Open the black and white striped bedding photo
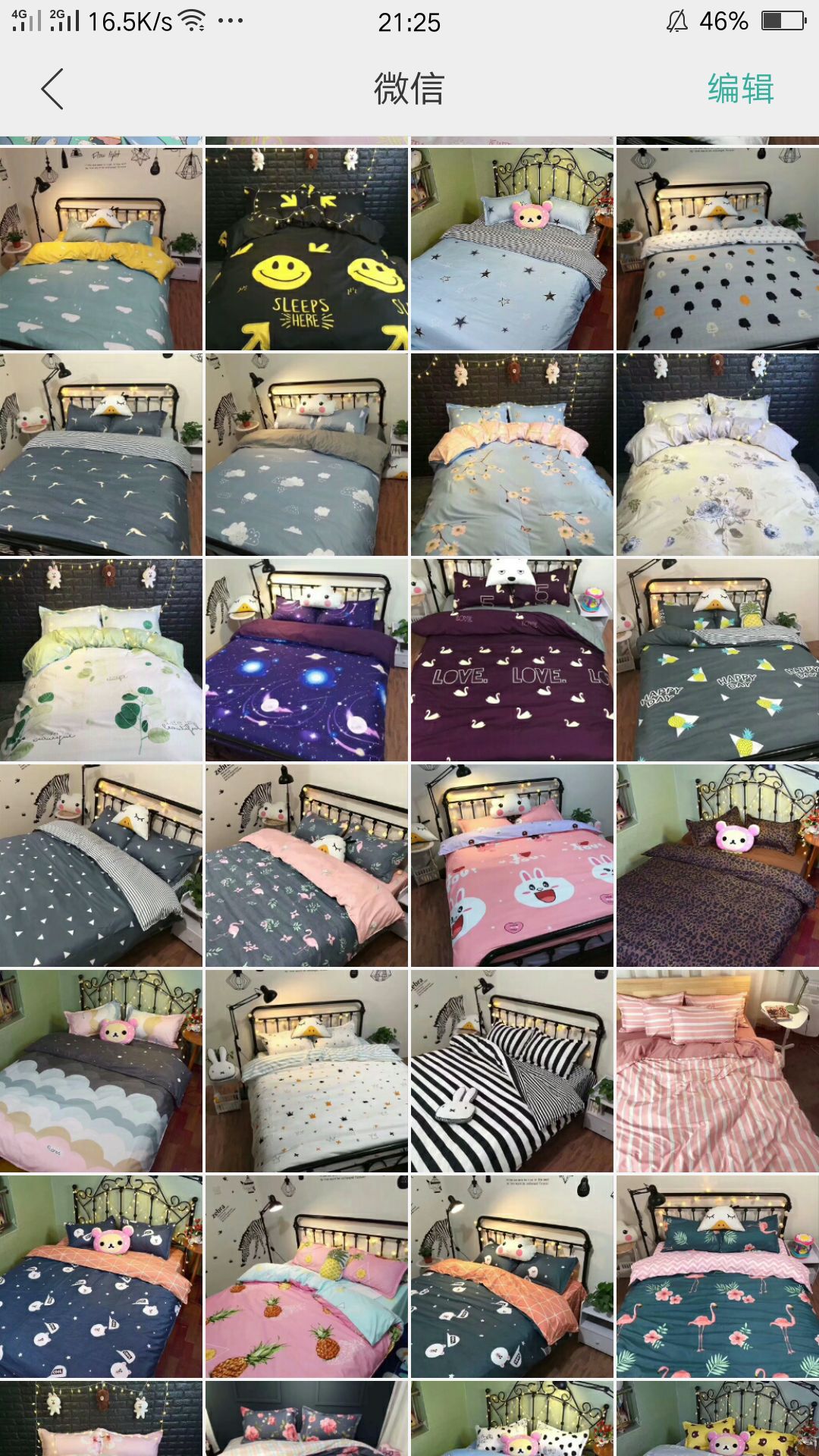This screenshot has height=1456, width=819. point(512,1071)
